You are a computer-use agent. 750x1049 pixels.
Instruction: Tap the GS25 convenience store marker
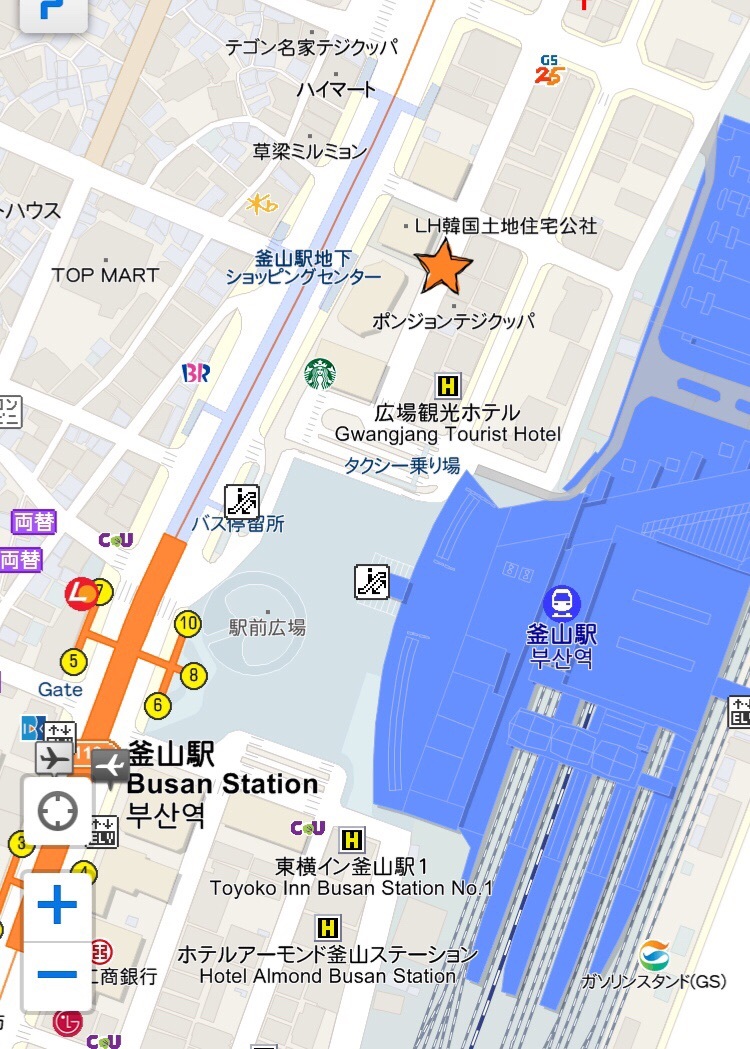point(549,70)
